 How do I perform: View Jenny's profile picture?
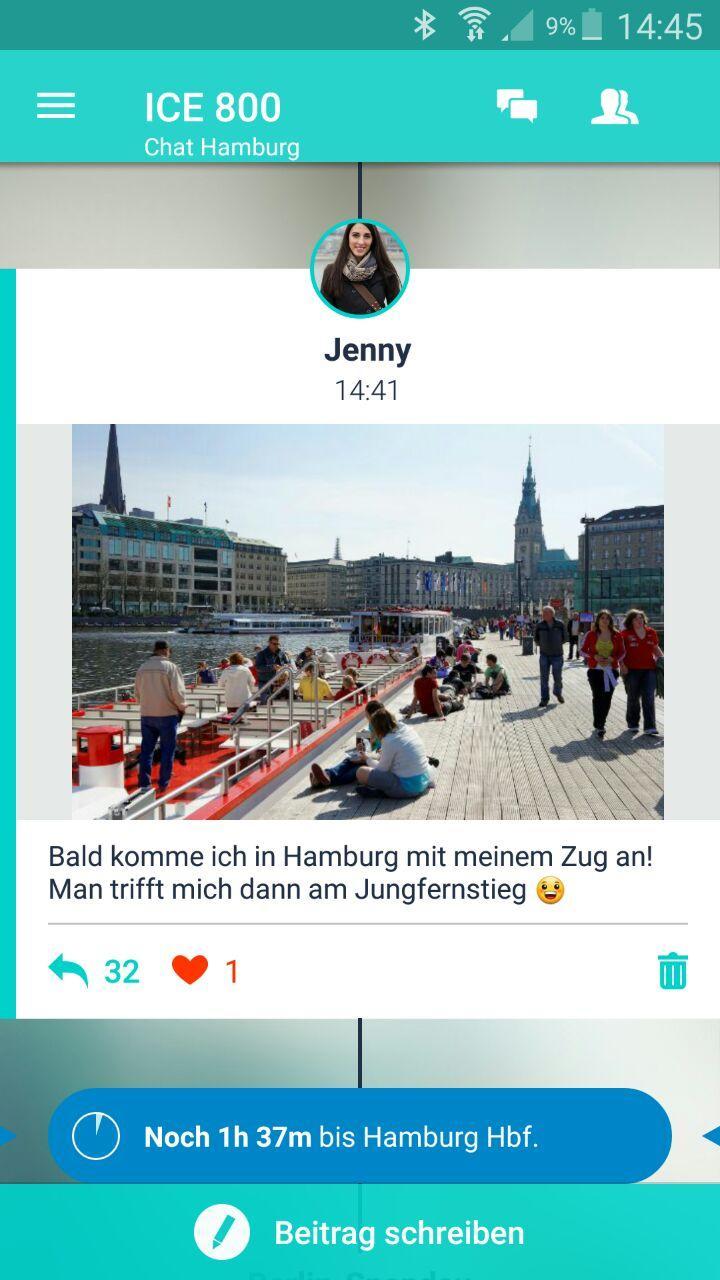tap(360, 266)
